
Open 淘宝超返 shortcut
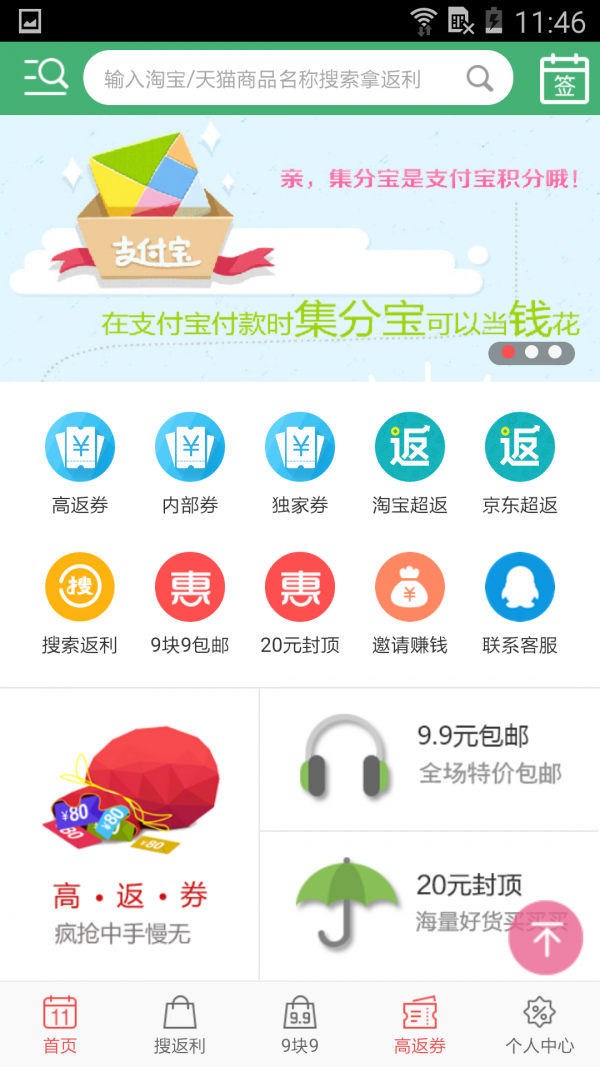[410, 447]
